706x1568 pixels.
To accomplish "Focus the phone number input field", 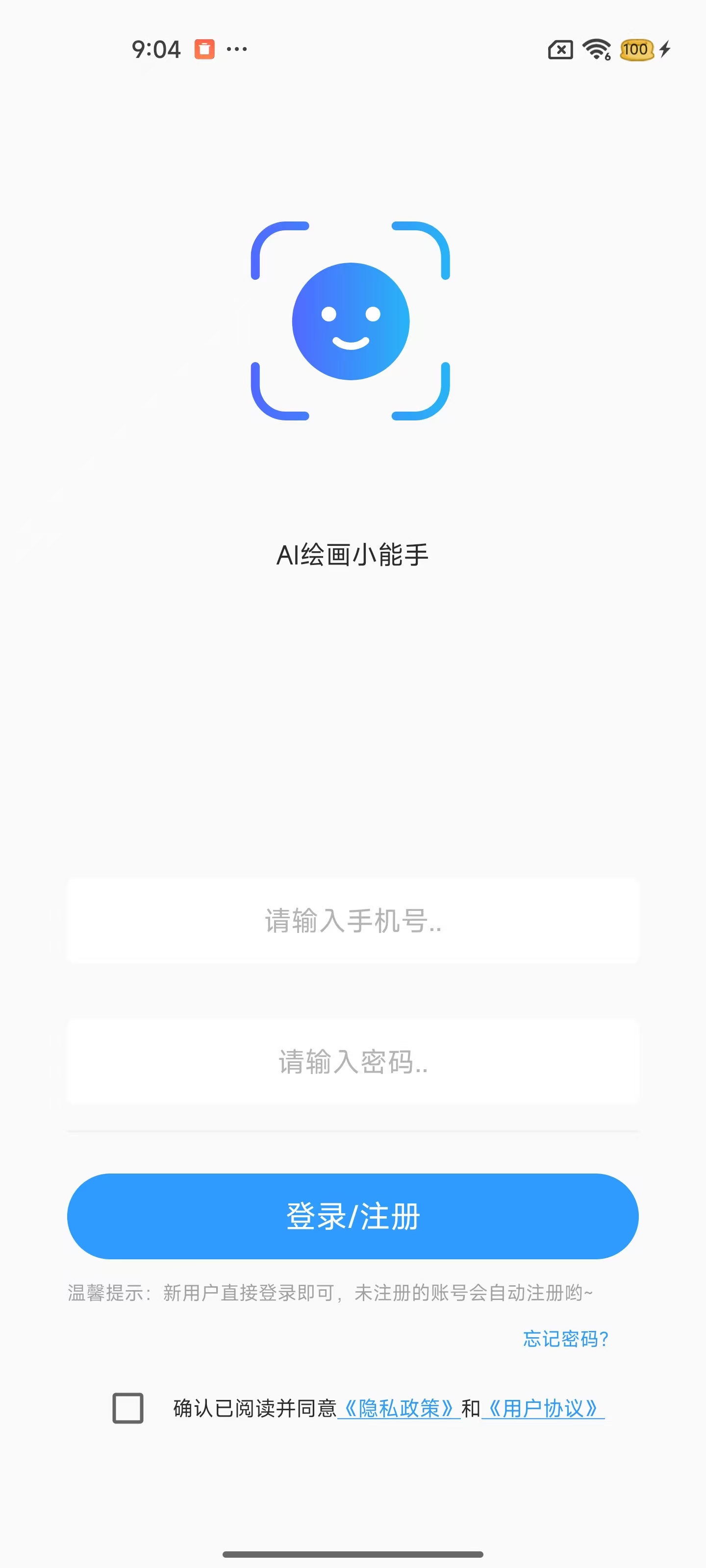I will click(x=353, y=920).
